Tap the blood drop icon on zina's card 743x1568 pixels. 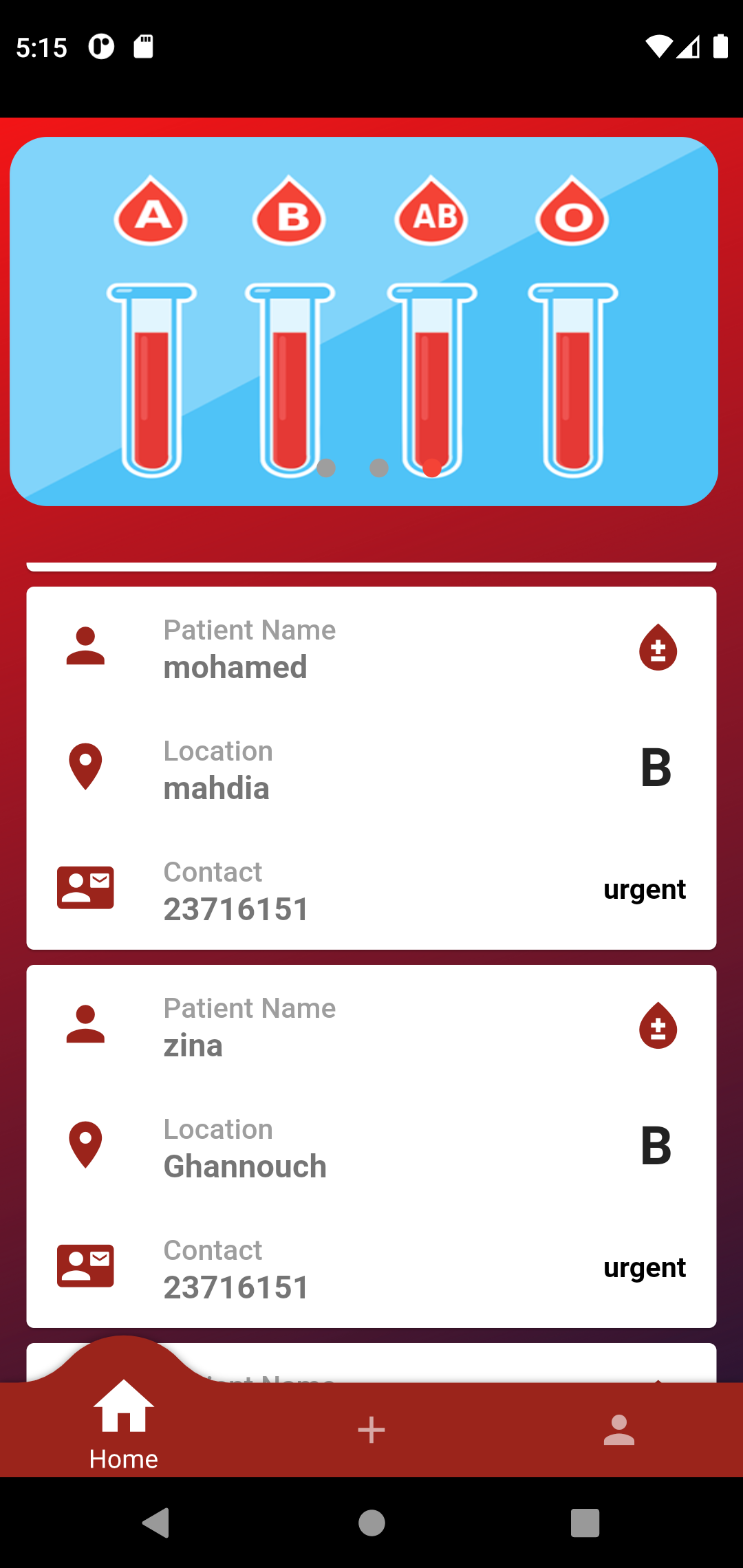click(x=658, y=1027)
